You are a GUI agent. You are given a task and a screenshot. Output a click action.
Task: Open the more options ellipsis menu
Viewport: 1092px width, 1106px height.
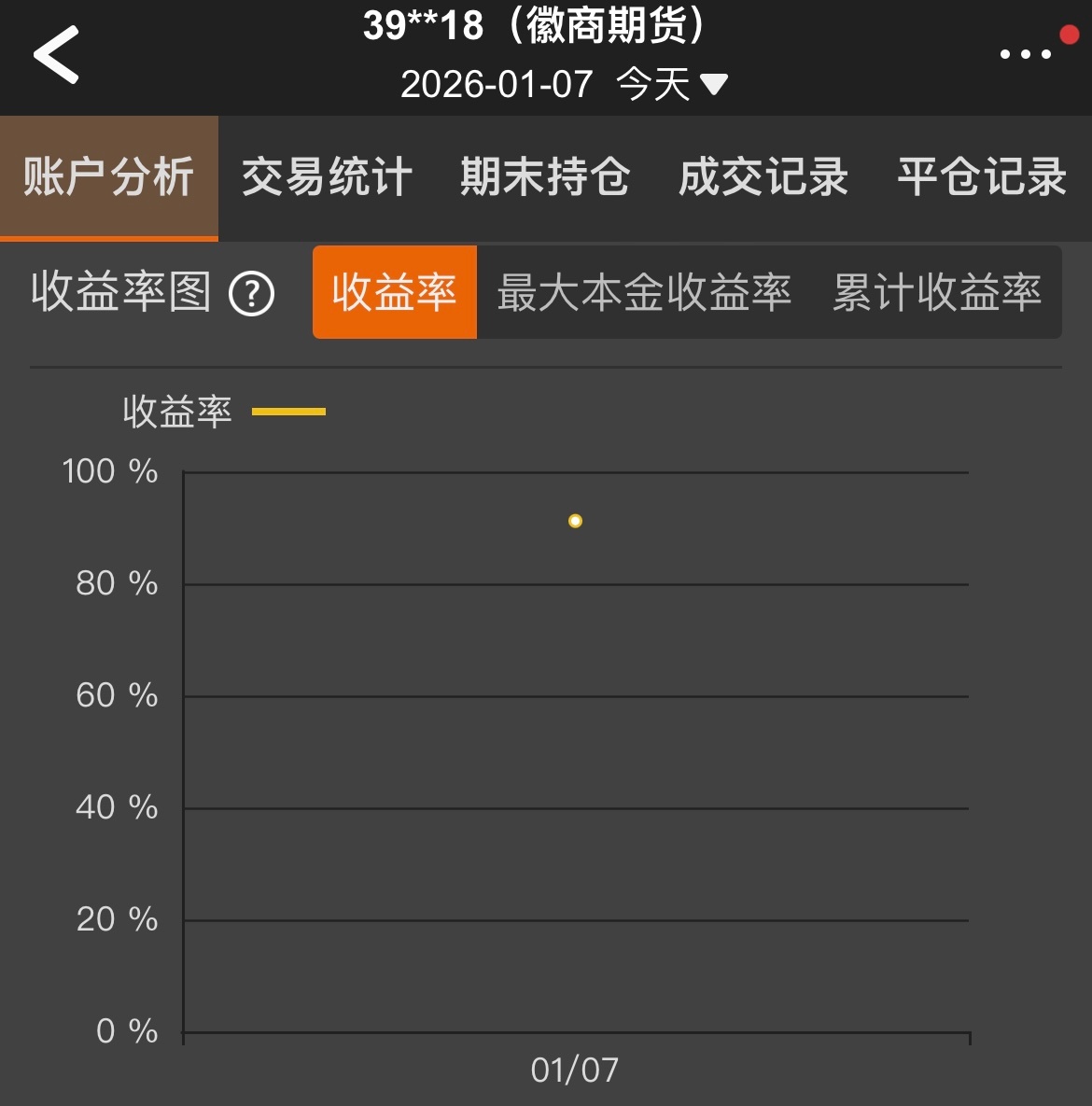(1022, 54)
